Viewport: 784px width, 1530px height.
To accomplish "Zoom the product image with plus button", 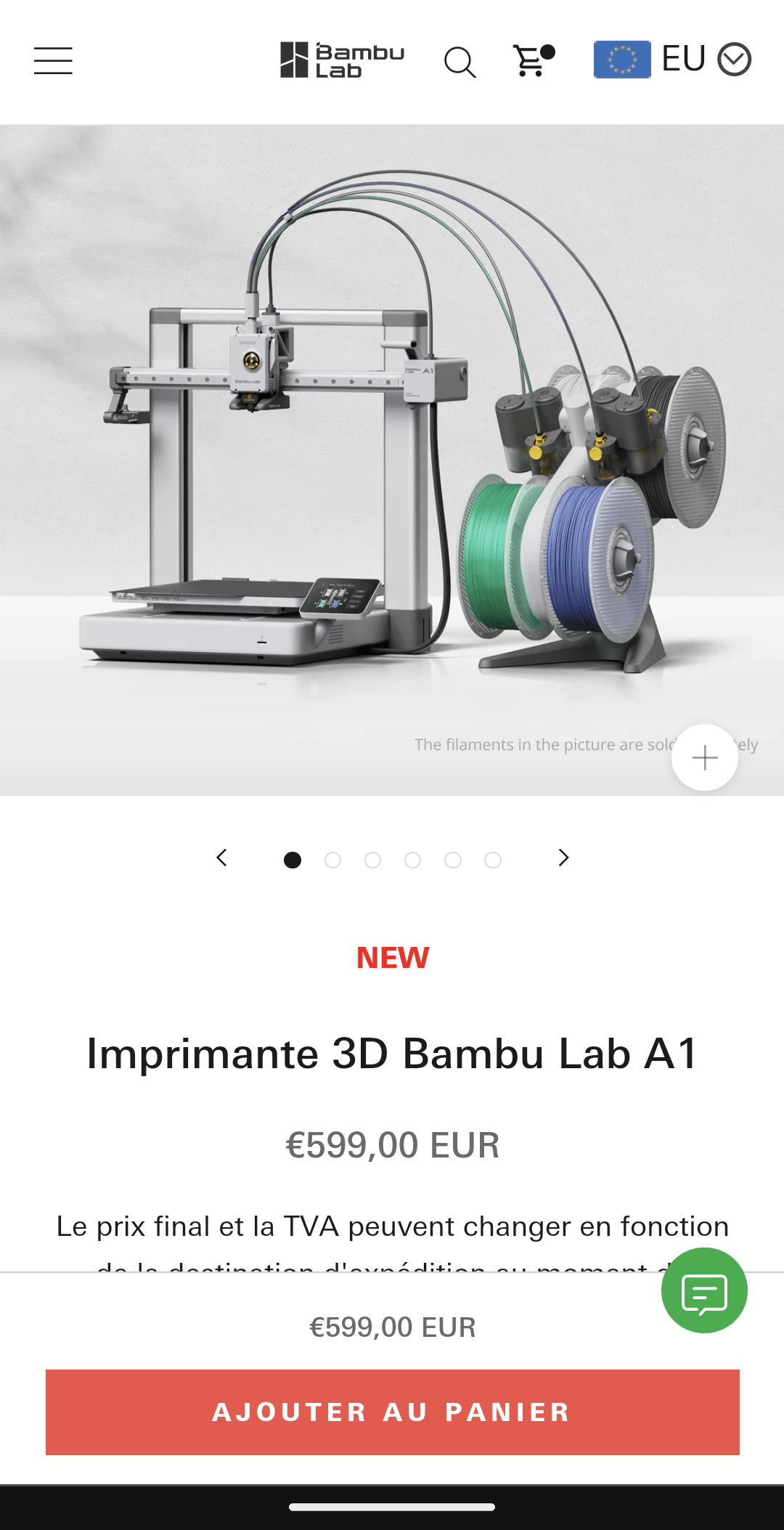I will click(x=704, y=757).
